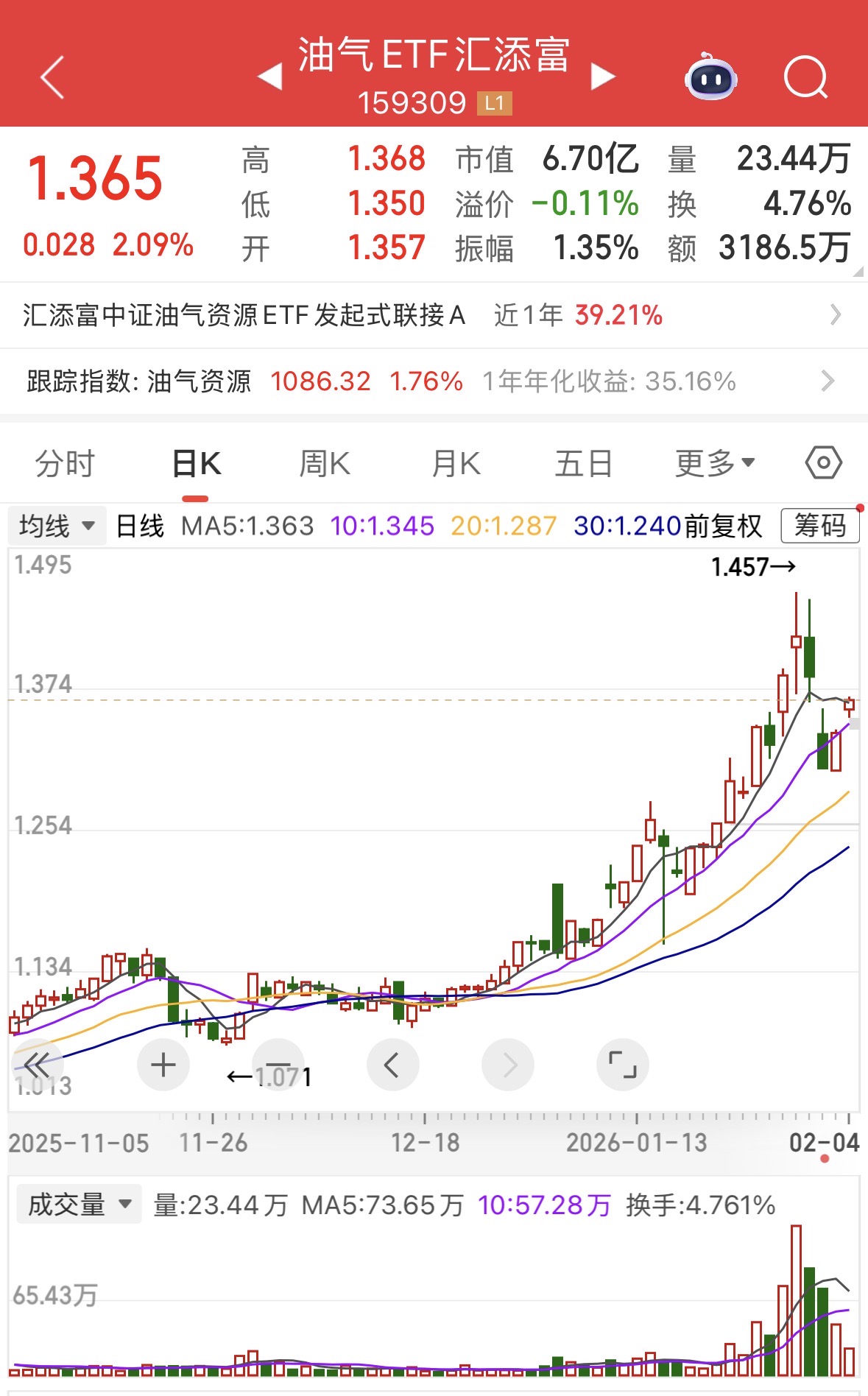Image resolution: width=868 pixels, height=1396 pixels.
Task: Open the 成交量 indicator dropdown
Action: (x=78, y=1205)
